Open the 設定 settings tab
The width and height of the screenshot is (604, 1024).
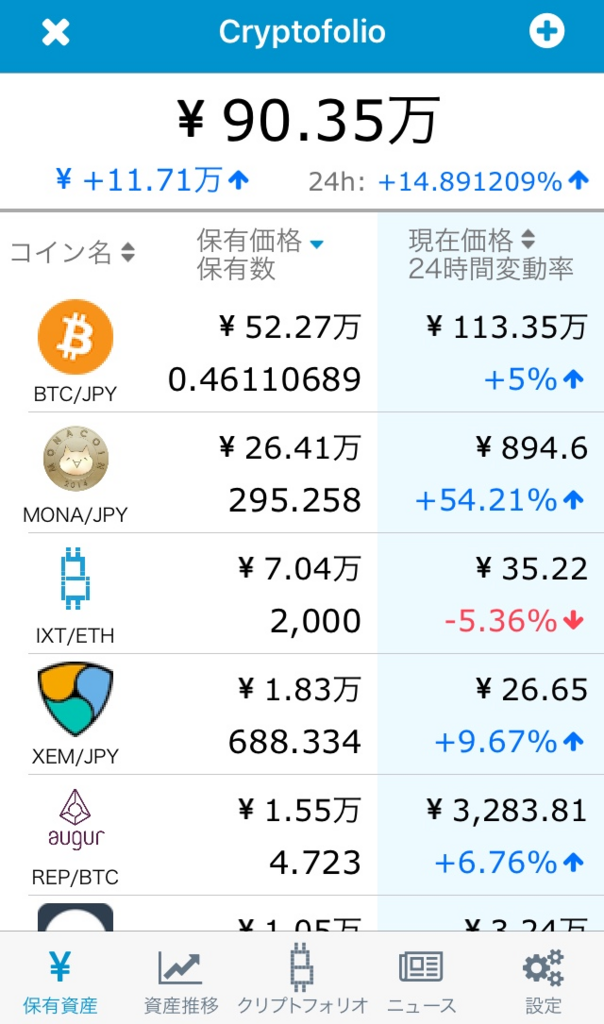pos(543,978)
